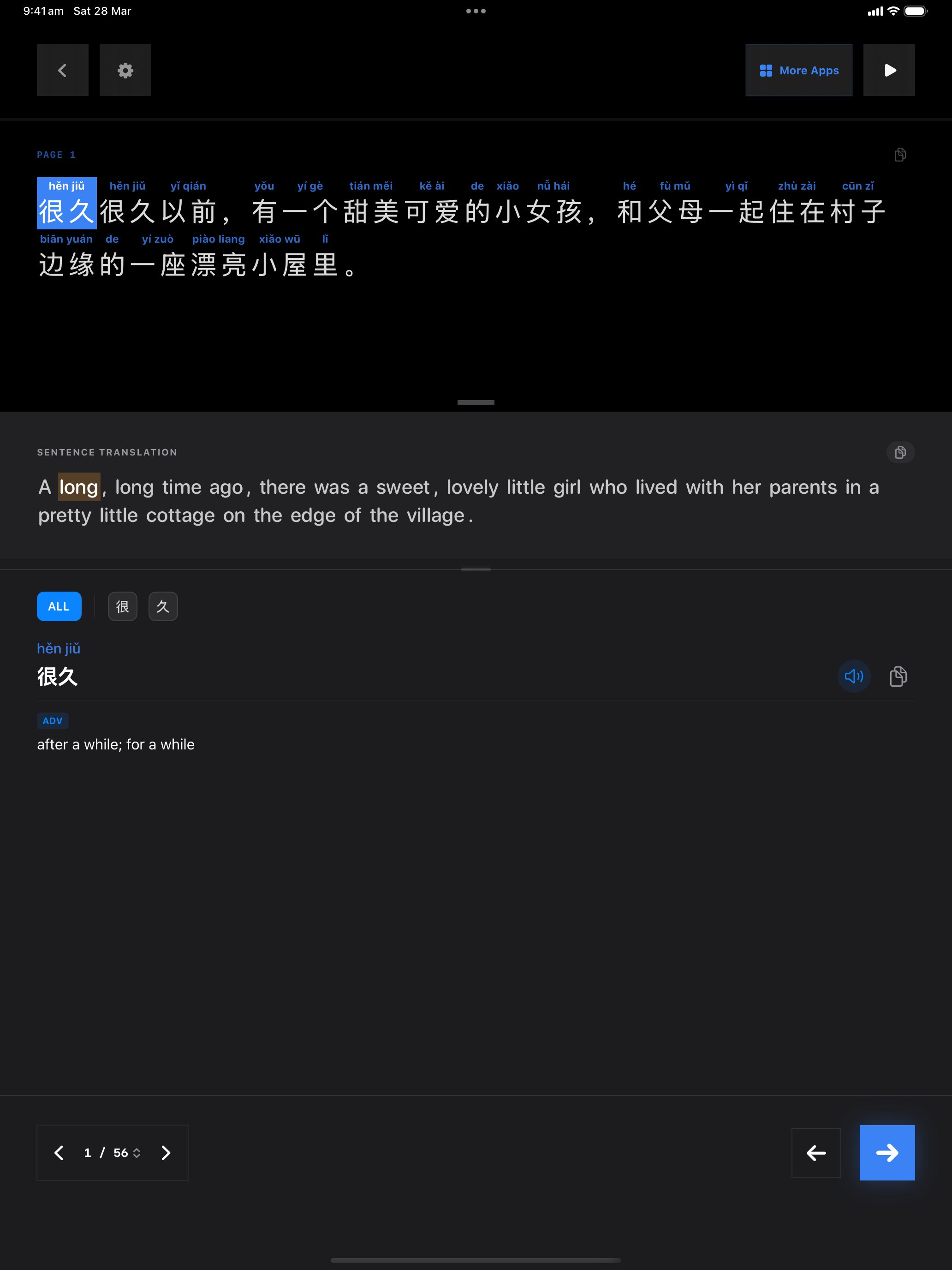Screen dimensions: 952x1270
Task: Open More Apps
Action: 798,70
